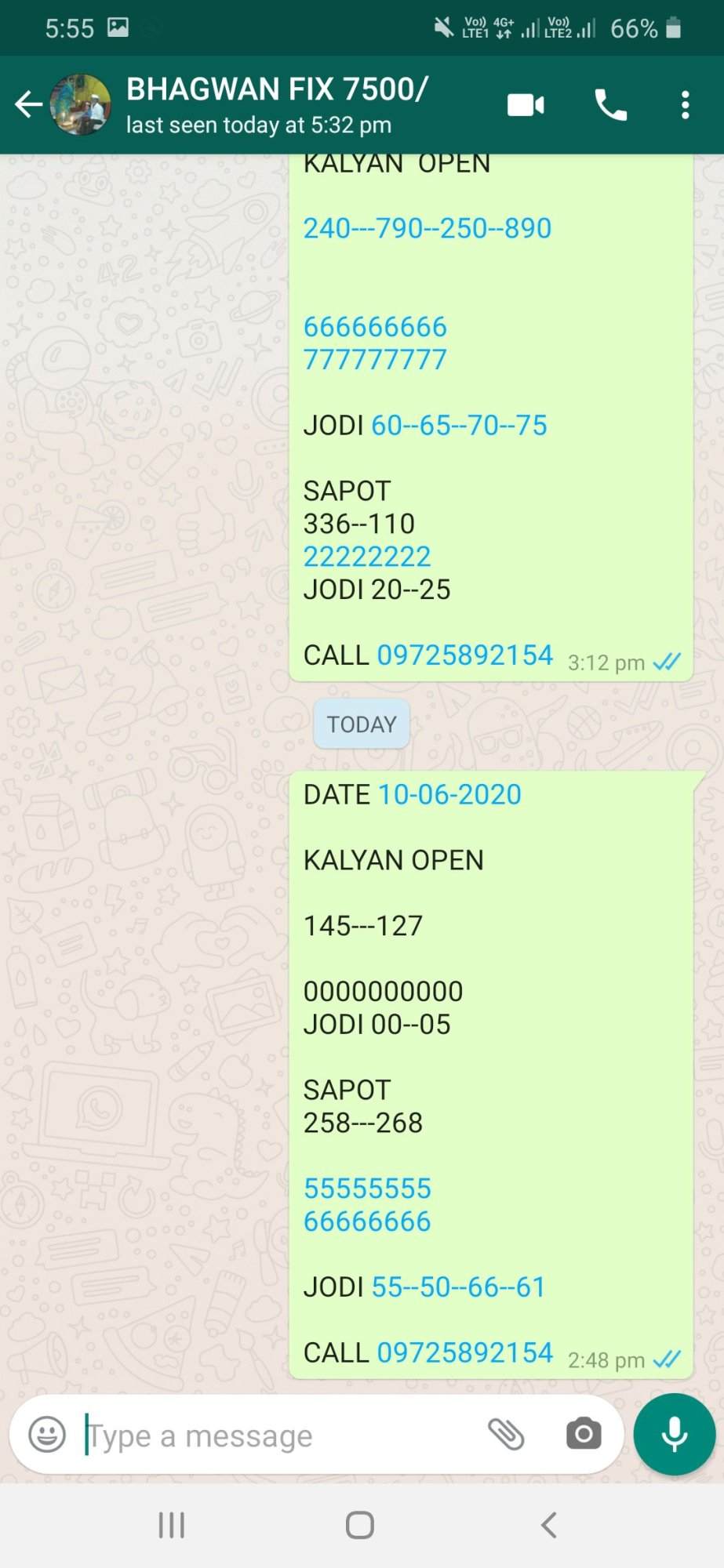Open the three-dot overflow menu

point(686,105)
